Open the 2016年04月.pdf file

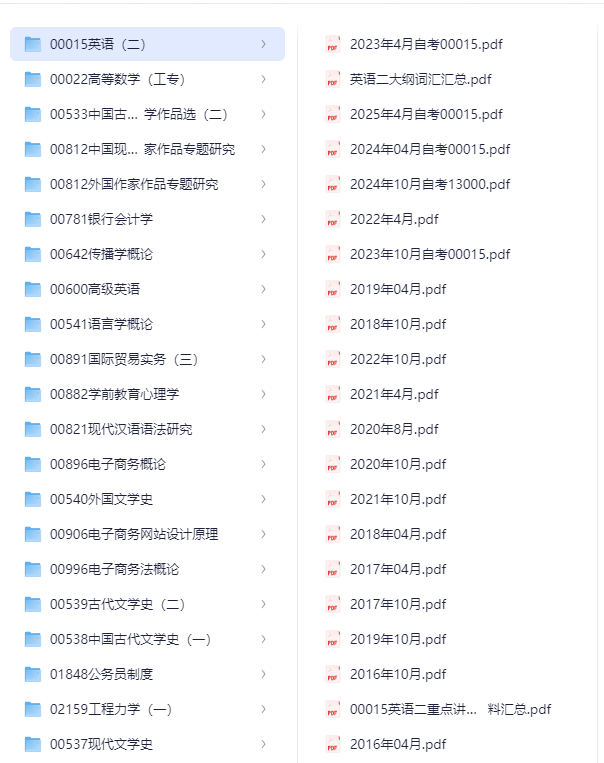pyautogui.click(x=398, y=744)
